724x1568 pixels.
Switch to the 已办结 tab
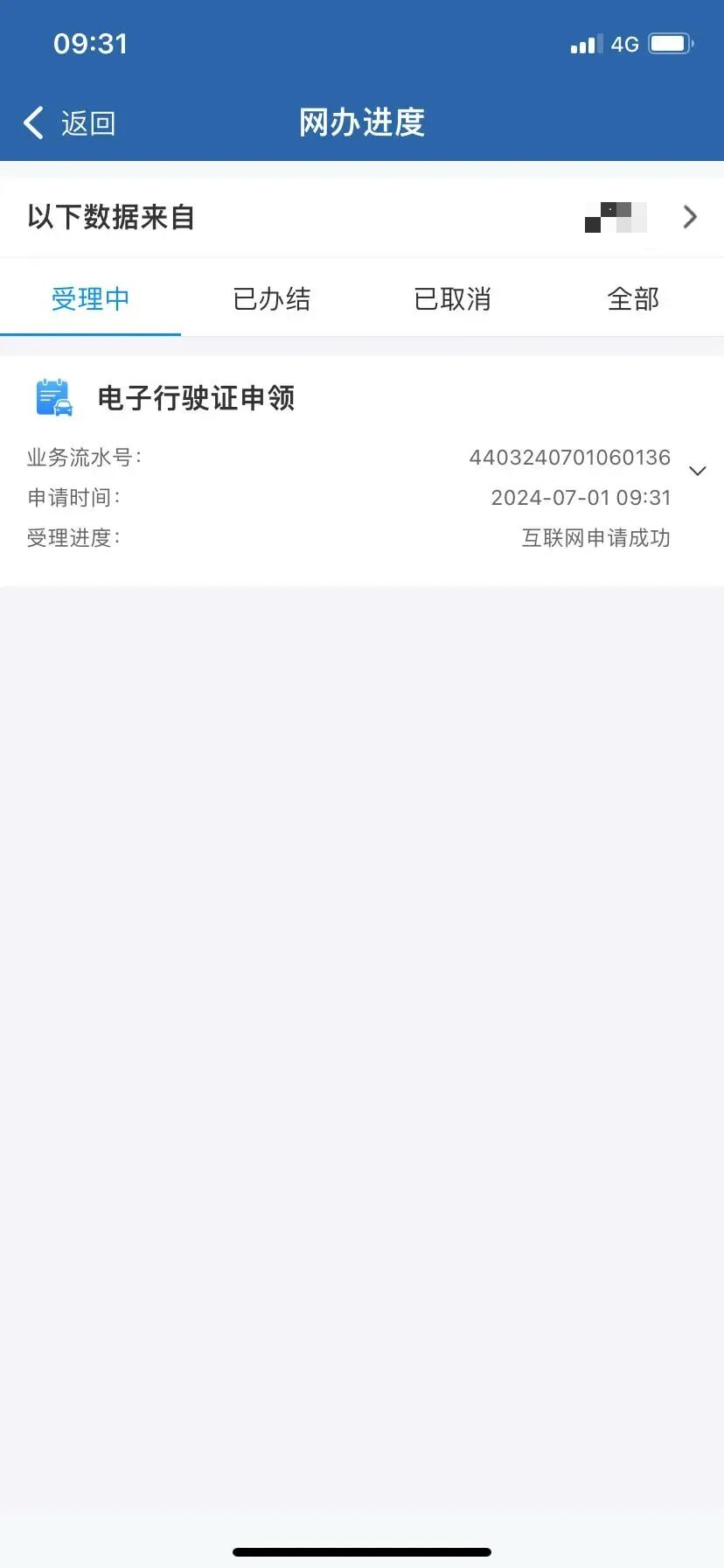(x=271, y=299)
